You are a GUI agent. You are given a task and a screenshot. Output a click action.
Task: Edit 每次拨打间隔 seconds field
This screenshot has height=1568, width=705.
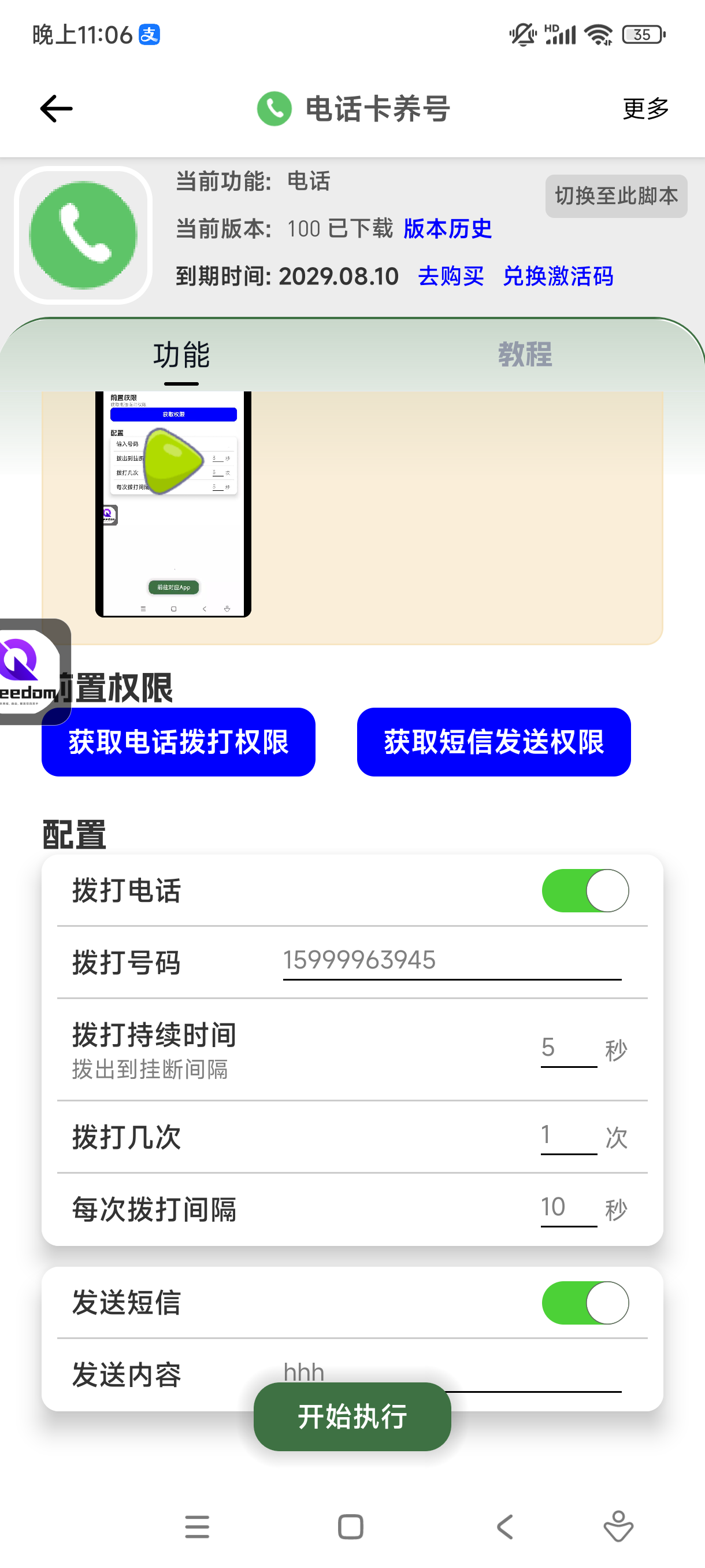567,1208
